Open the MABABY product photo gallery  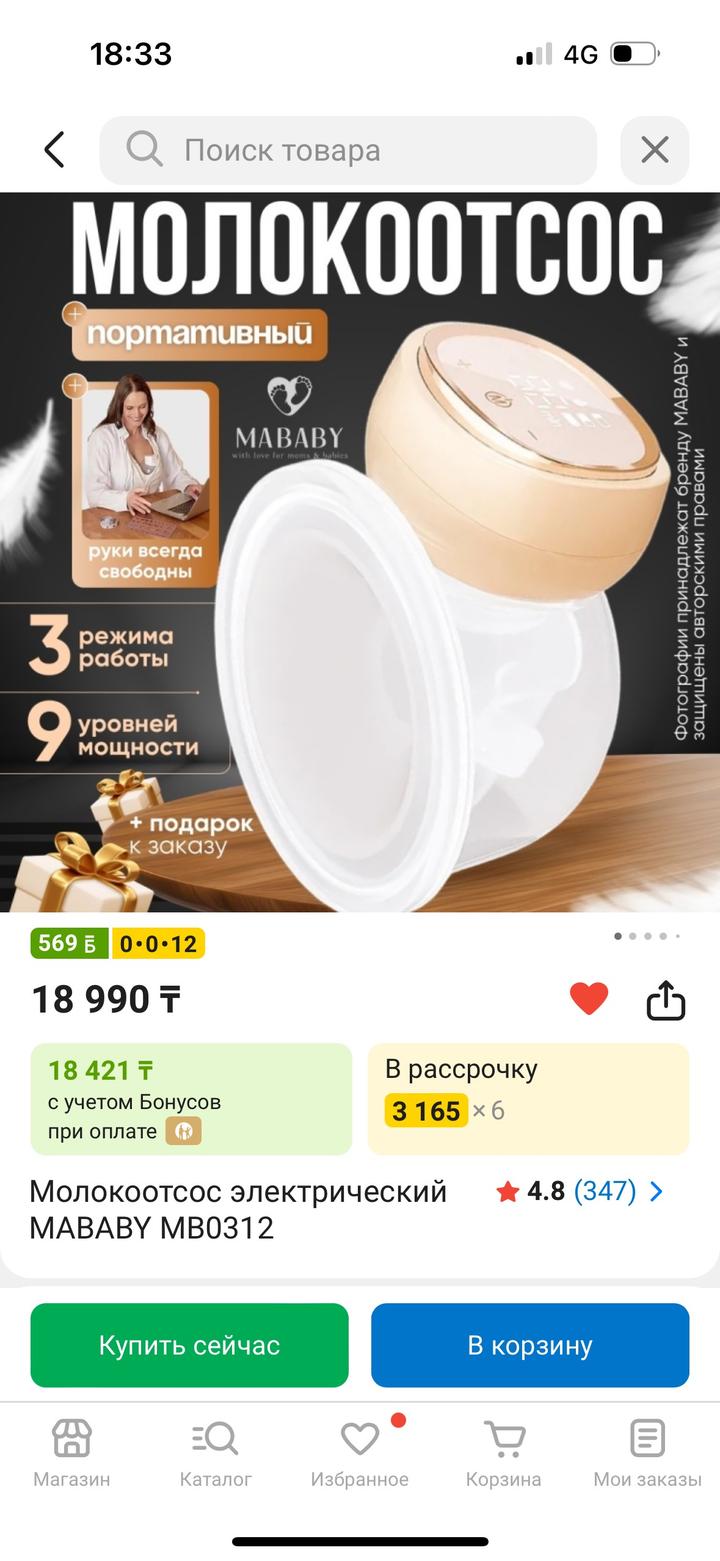click(360, 552)
